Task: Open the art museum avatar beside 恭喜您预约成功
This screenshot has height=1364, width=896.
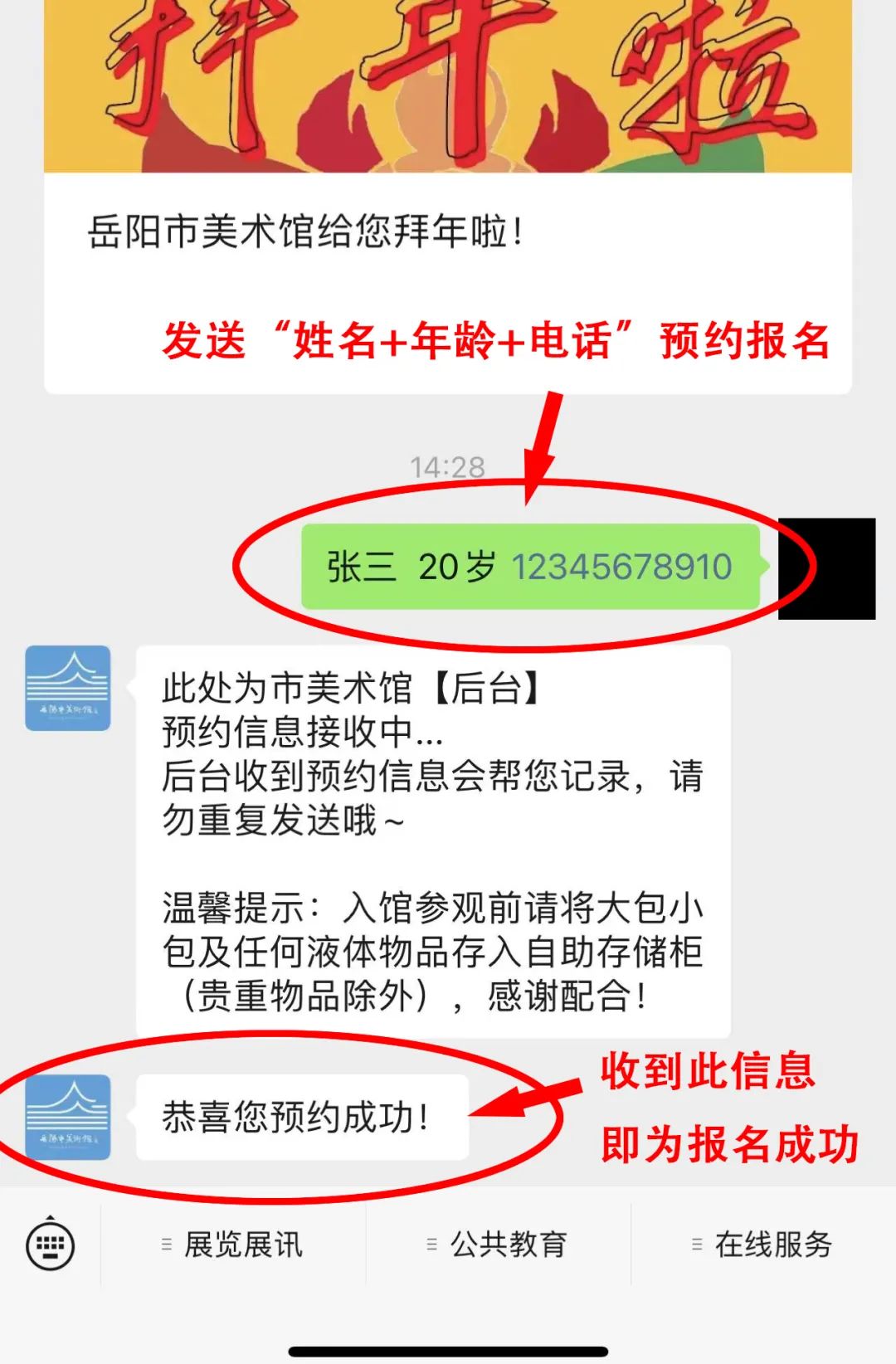Action: pos(68,1117)
